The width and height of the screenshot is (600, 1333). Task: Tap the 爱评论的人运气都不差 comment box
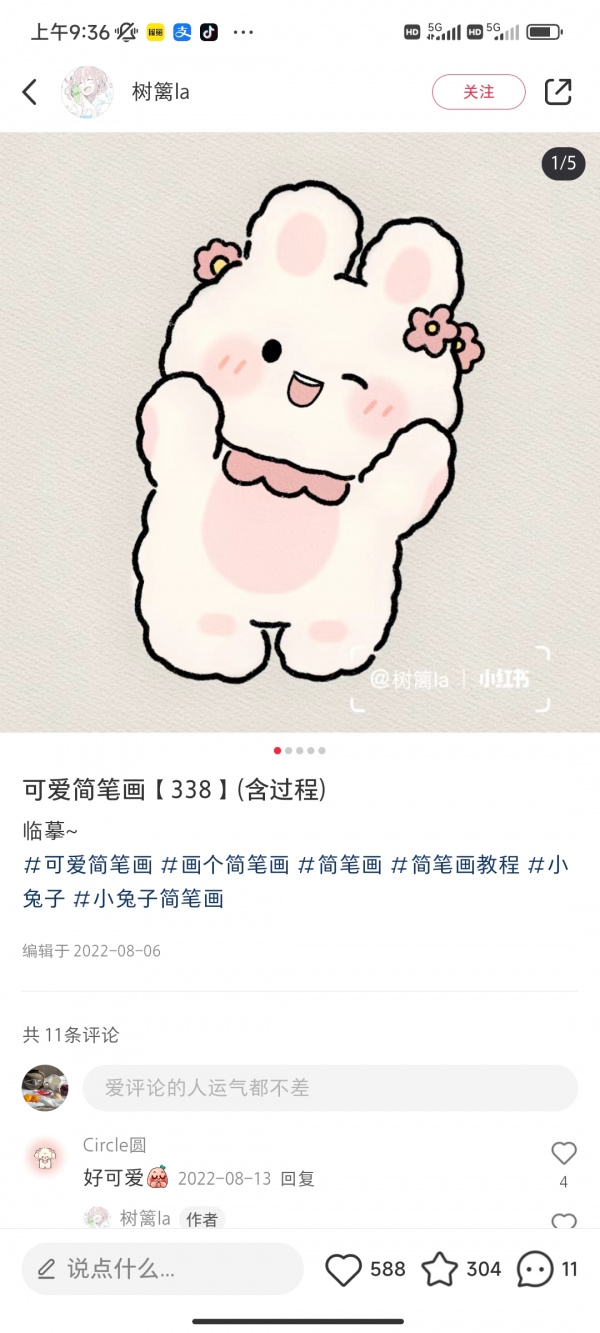330,1087
